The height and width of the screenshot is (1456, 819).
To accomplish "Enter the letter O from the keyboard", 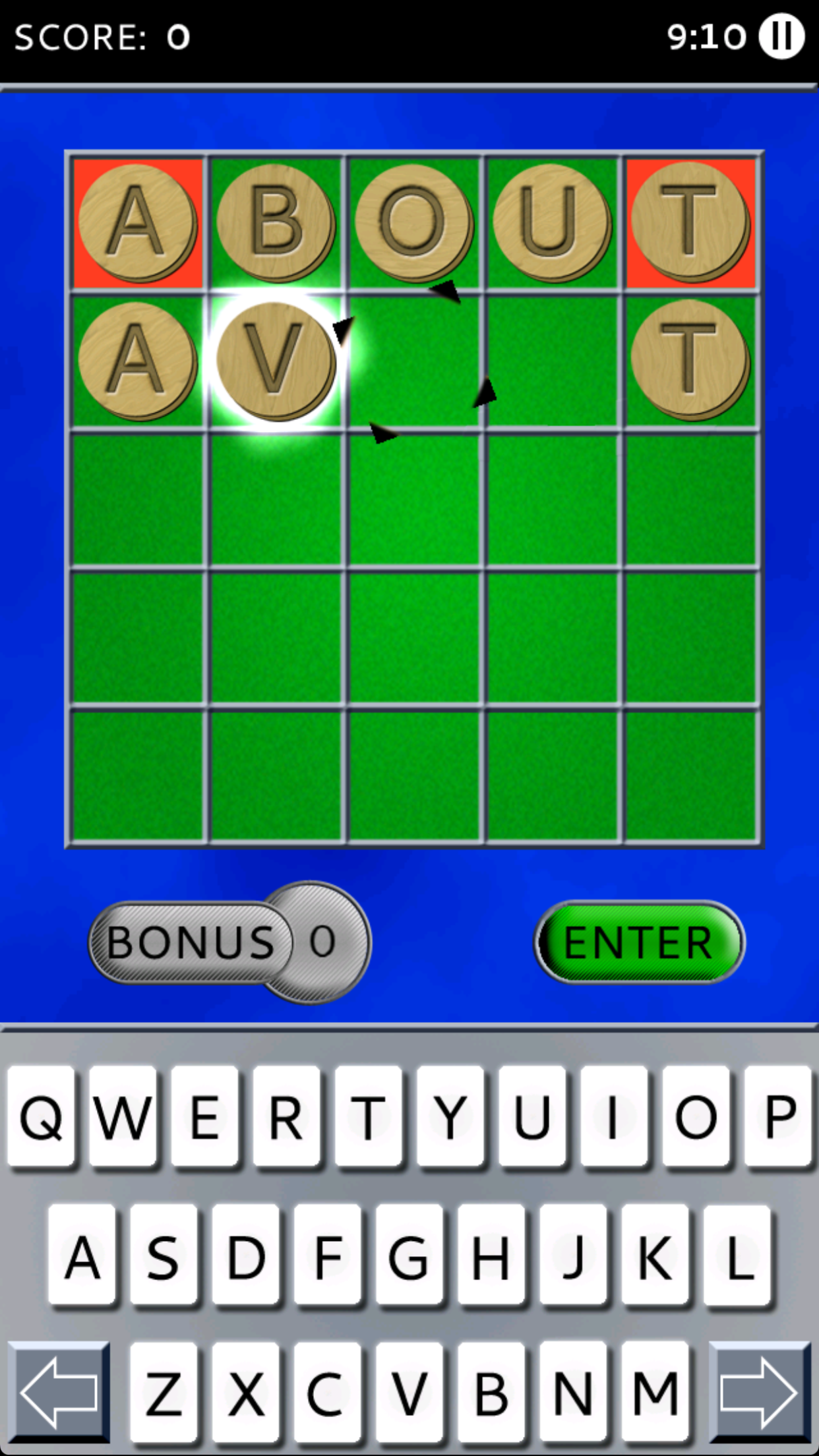I will pos(696,1117).
